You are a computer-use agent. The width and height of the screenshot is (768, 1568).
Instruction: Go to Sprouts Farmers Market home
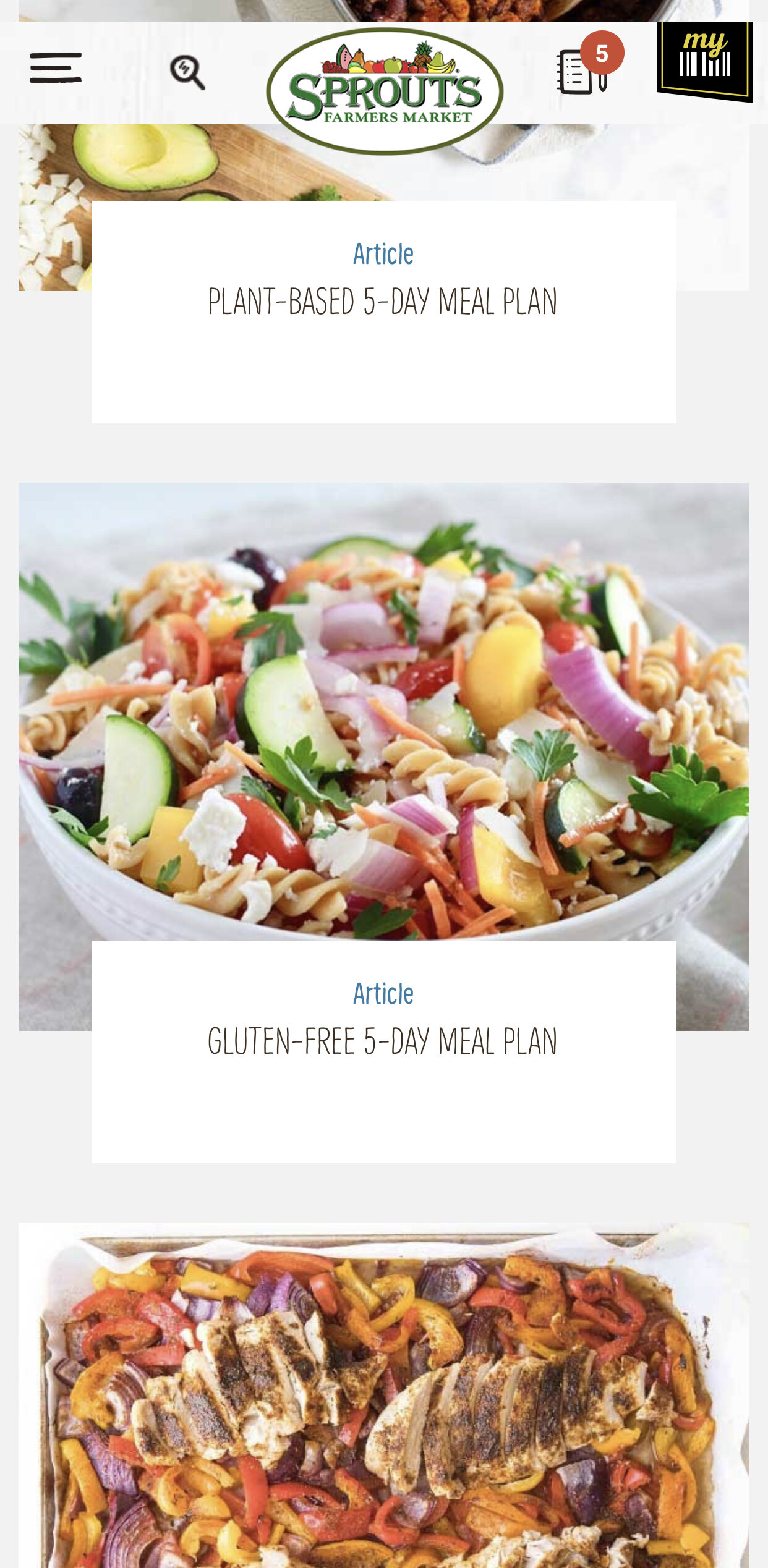(x=385, y=91)
